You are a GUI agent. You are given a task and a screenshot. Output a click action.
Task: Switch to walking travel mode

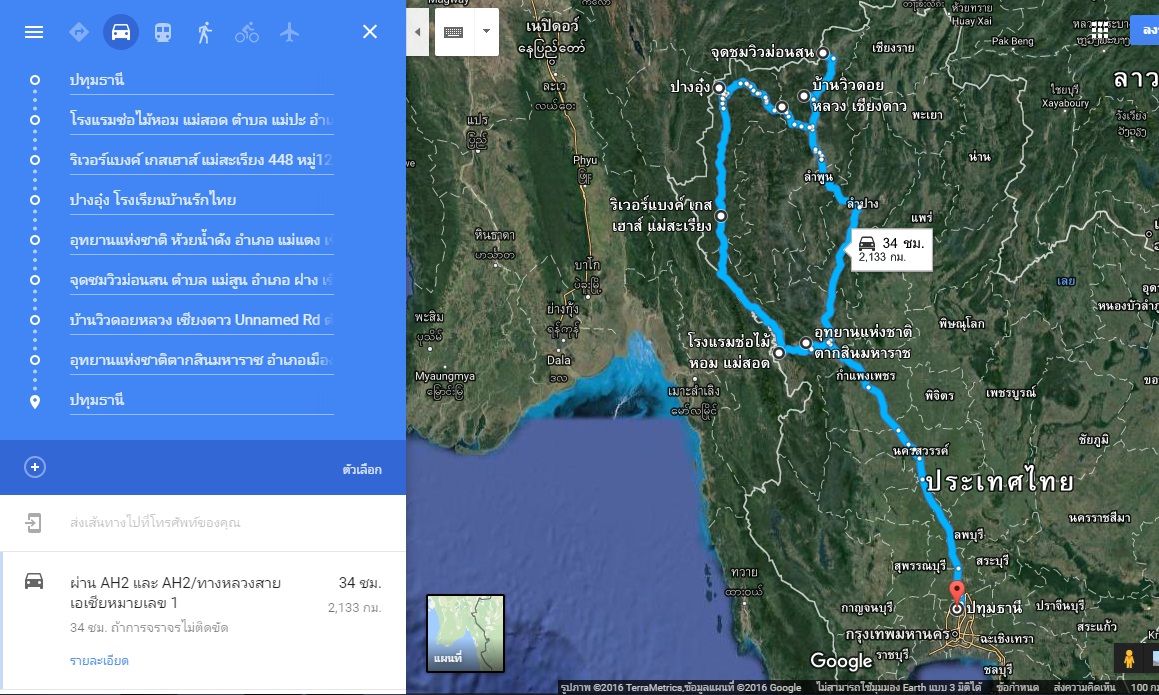pyautogui.click(x=205, y=32)
